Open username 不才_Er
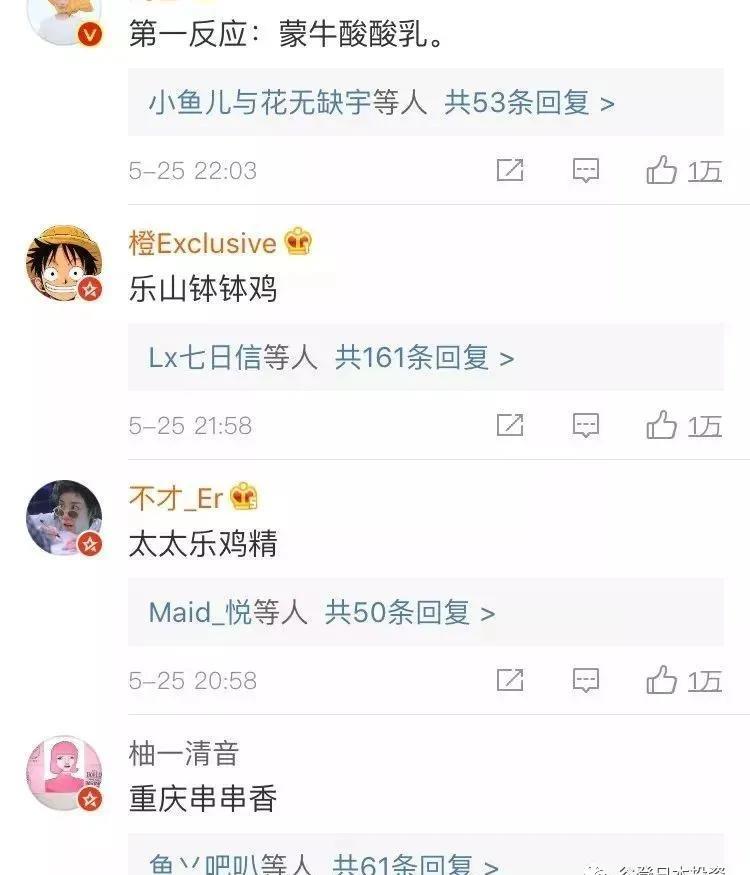The image size is (750, 875). point(176,497)
